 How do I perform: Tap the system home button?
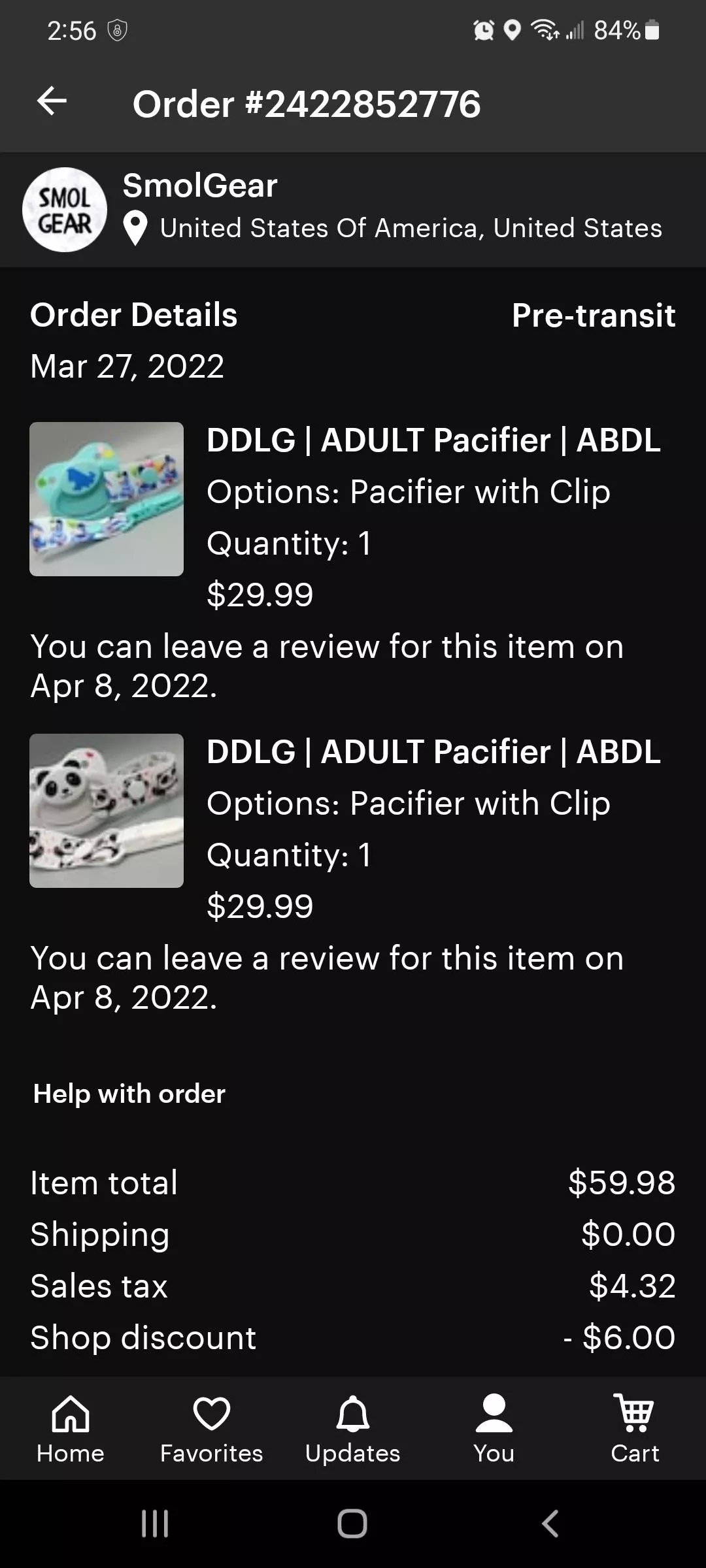352,1524
